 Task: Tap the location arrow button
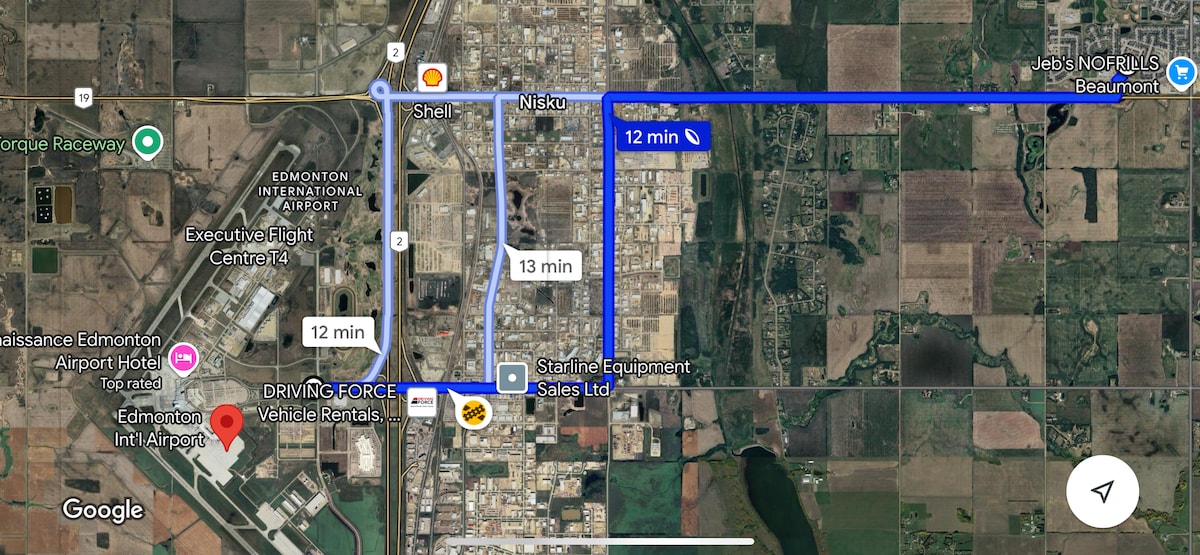pyautogui.click(x=1102, y=491)
